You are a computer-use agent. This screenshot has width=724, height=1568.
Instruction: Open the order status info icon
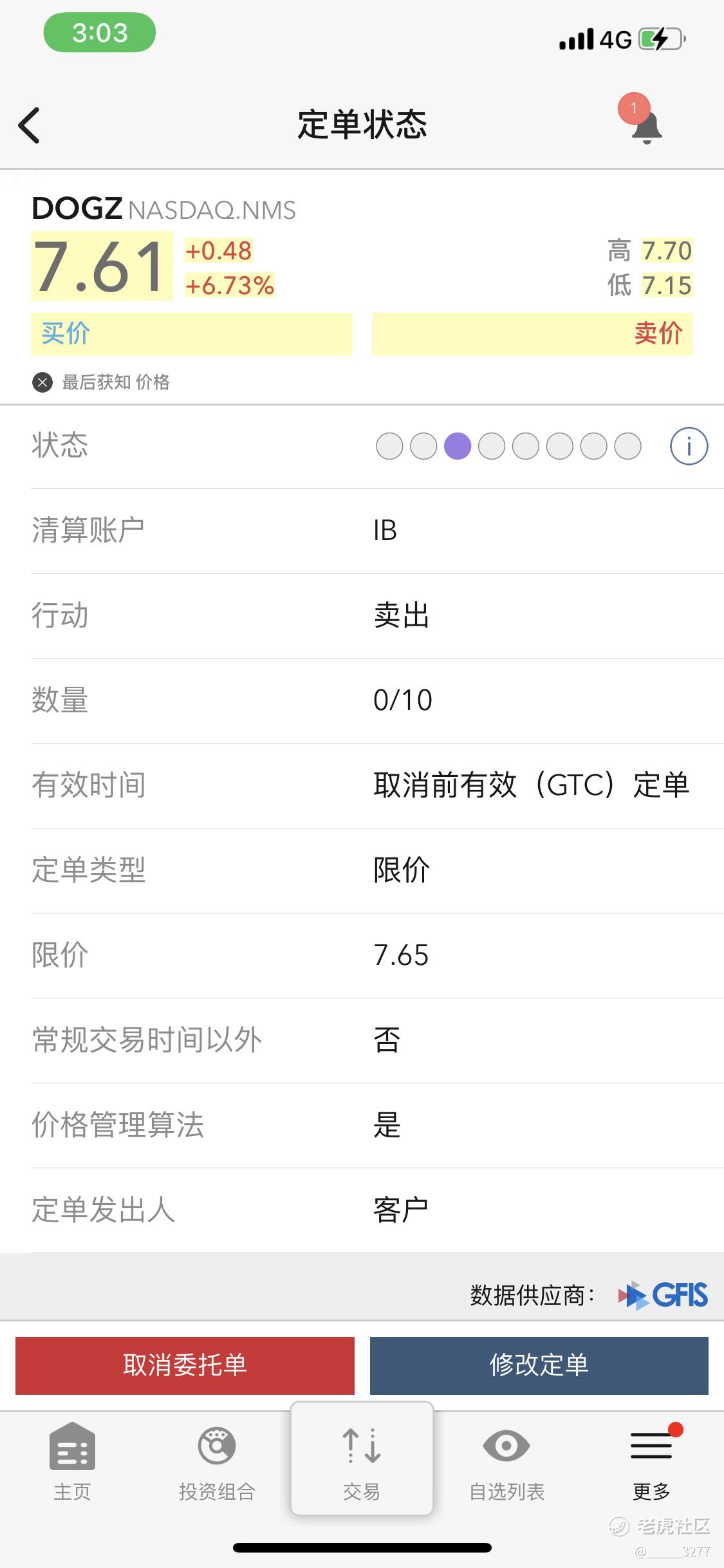[689, 446]
